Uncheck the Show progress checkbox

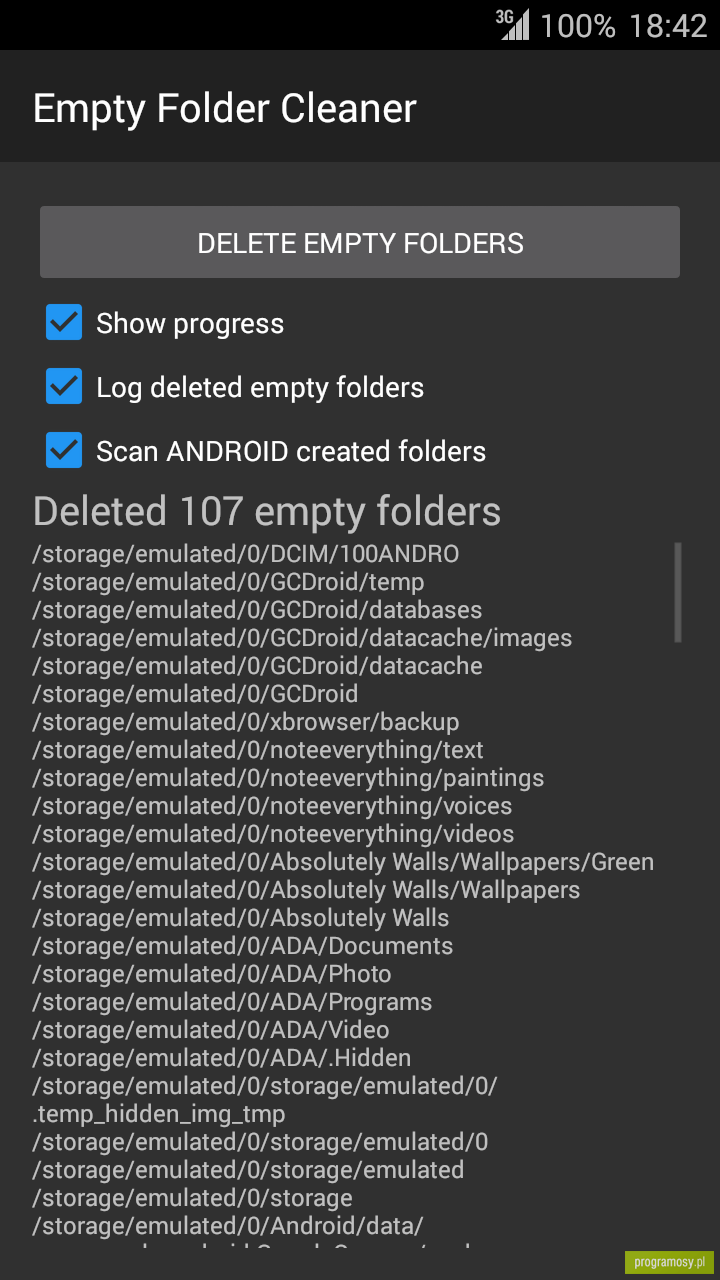coord(64,323)
